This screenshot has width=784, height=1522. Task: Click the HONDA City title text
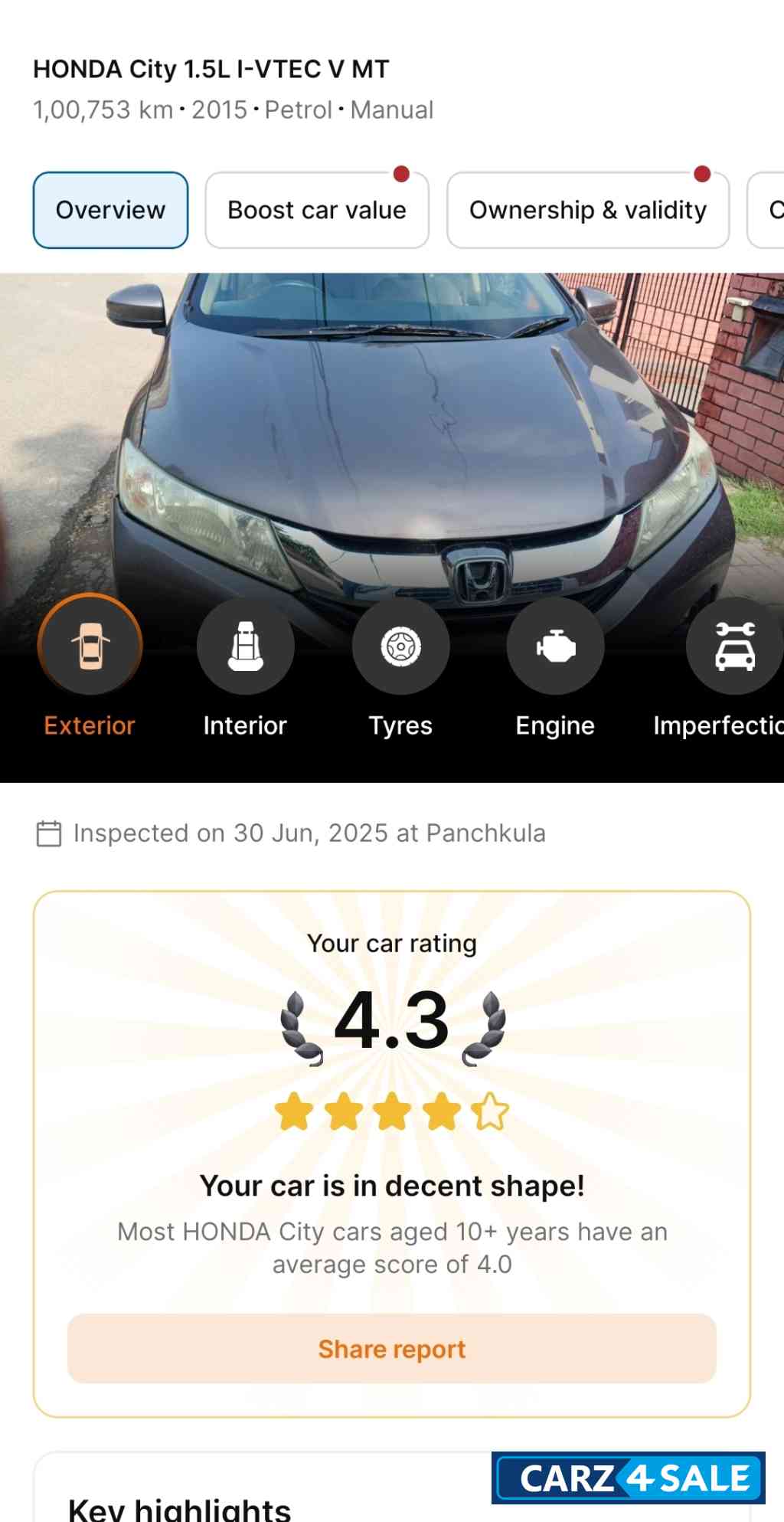tap(211, 69)
